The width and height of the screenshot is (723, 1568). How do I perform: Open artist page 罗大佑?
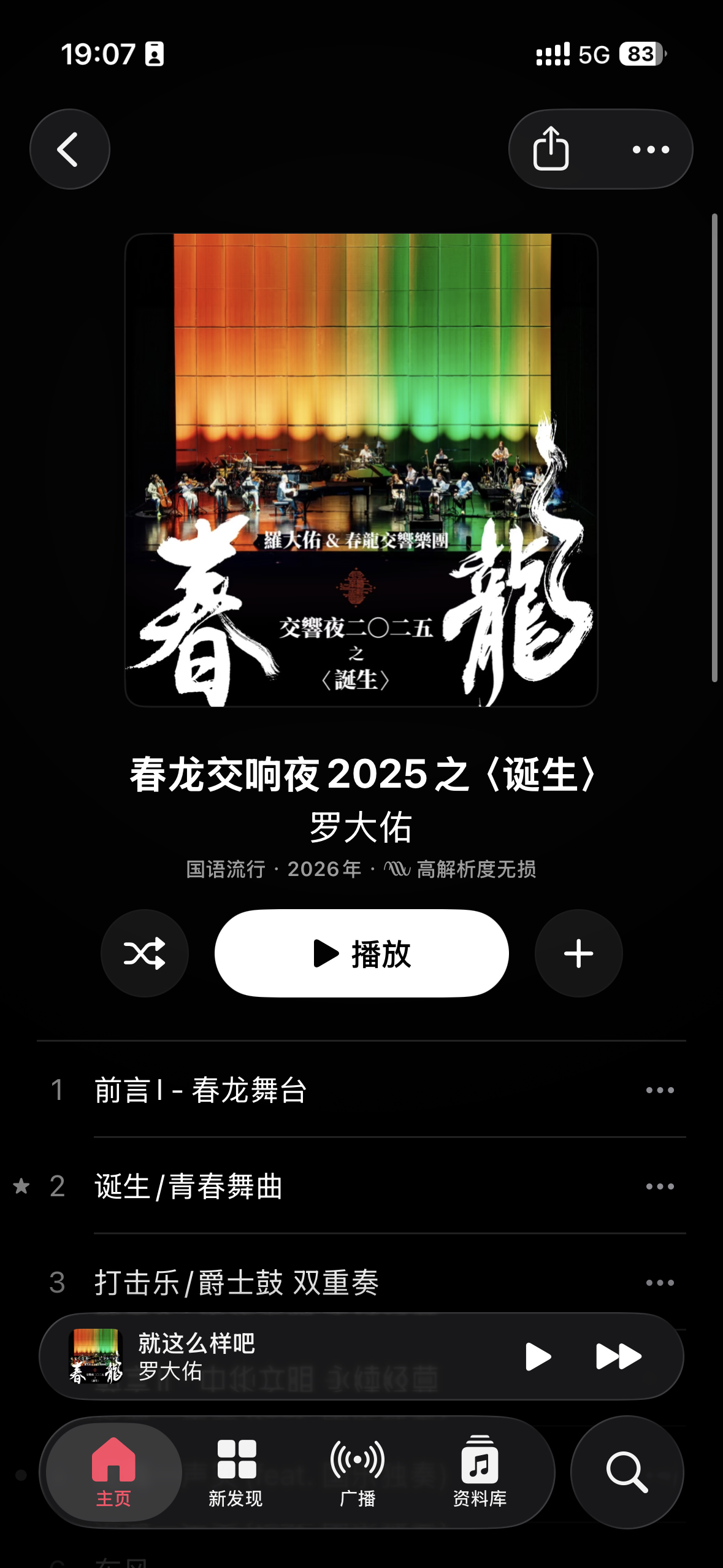point(361,827)
